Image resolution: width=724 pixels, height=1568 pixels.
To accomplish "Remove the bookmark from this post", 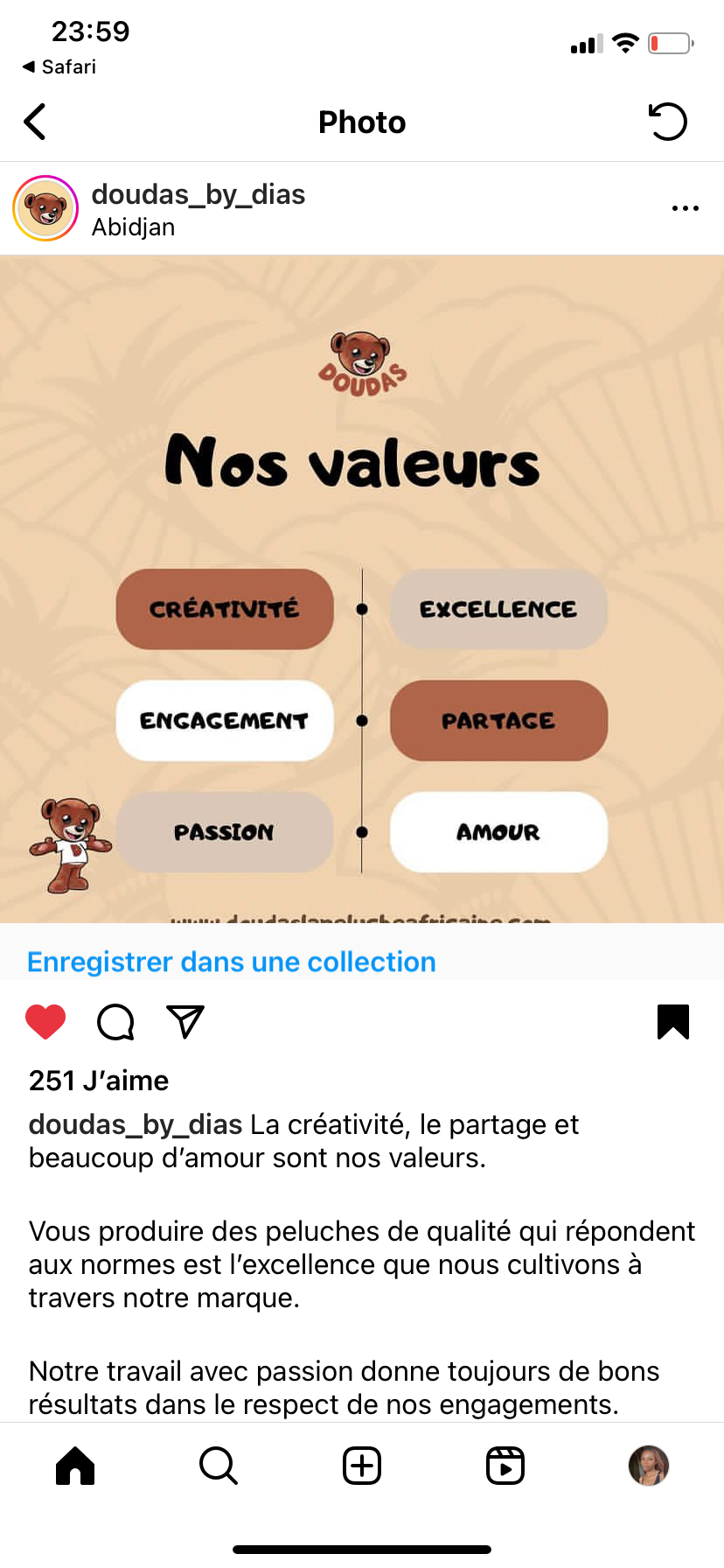I will tap(673, 1021).
